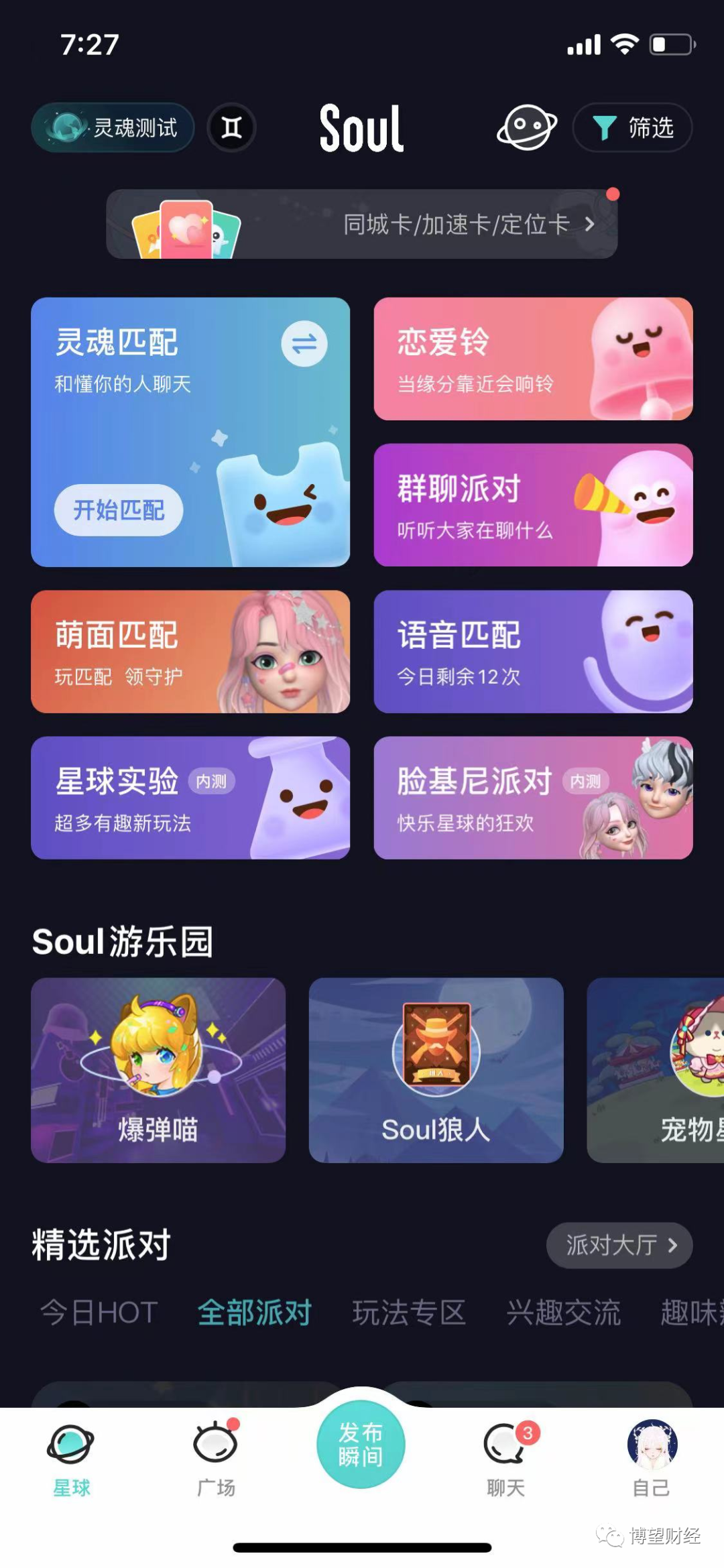Tap the 开始匹配 start matching button
This screenshot has height=1568, width=724.
(119, 510)
